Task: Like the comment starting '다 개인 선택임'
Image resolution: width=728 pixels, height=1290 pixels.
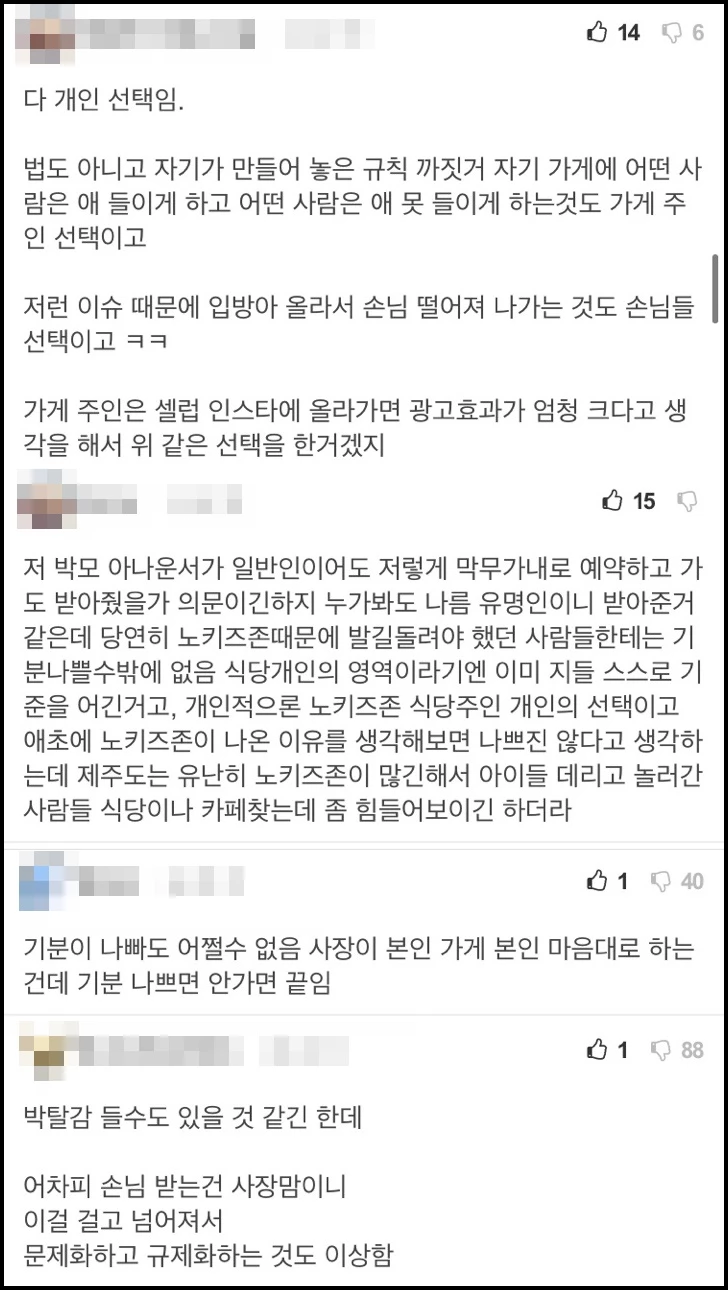Action: (x=597, y=33)
